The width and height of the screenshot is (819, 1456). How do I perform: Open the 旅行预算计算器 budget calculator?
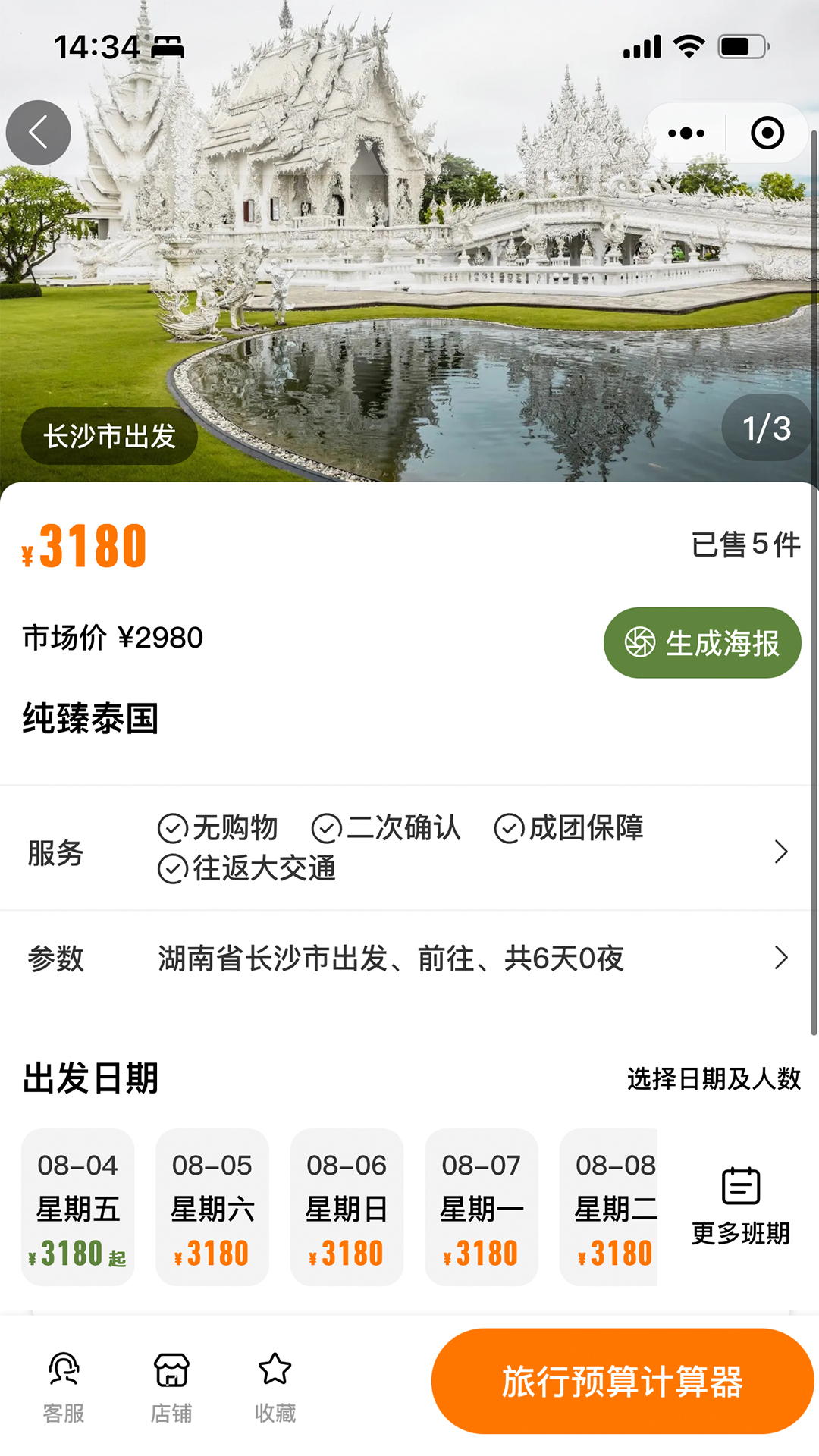point(622,1381)
